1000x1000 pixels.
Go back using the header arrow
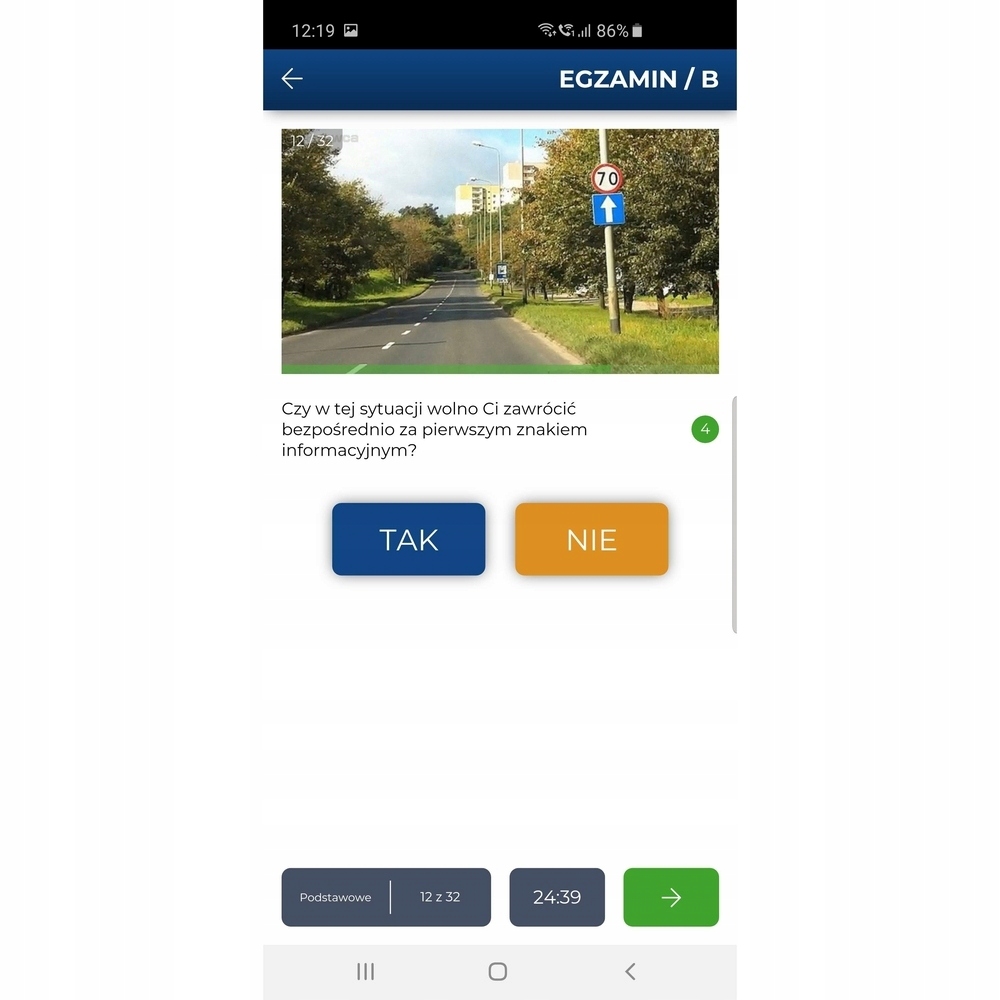click(x=292, y=79)
